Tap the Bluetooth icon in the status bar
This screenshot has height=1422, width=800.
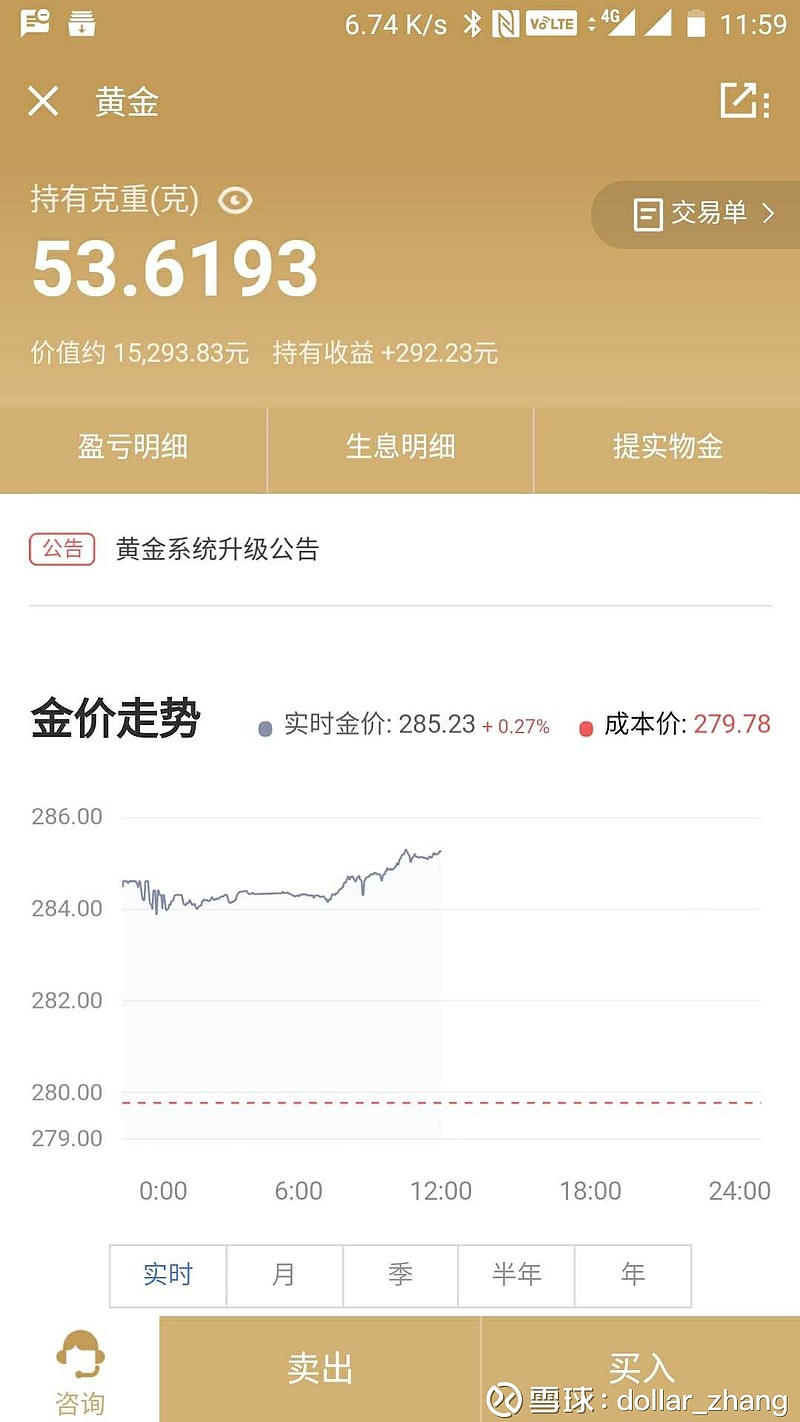[473, 22]
